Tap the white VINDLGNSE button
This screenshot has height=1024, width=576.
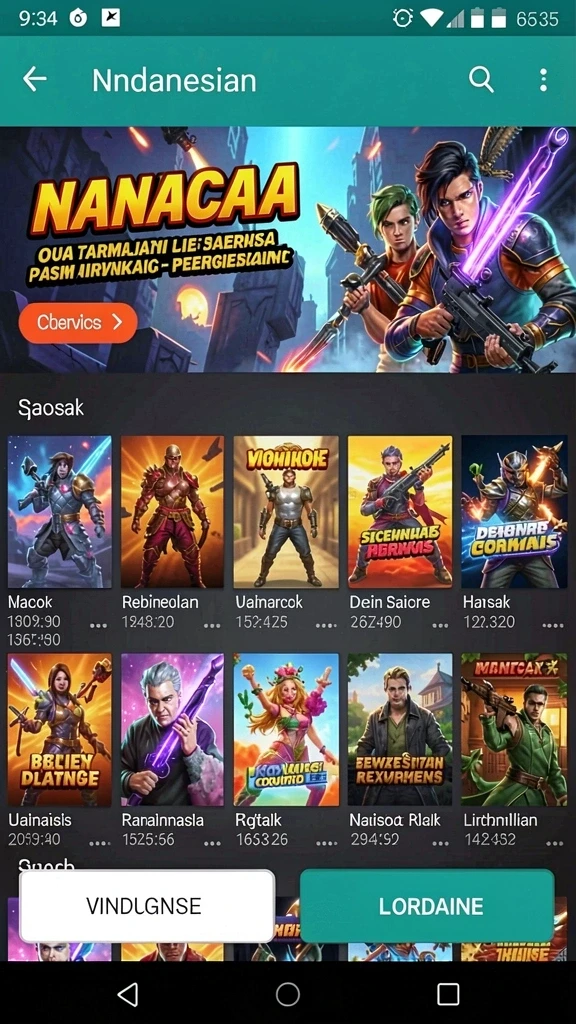147,906
